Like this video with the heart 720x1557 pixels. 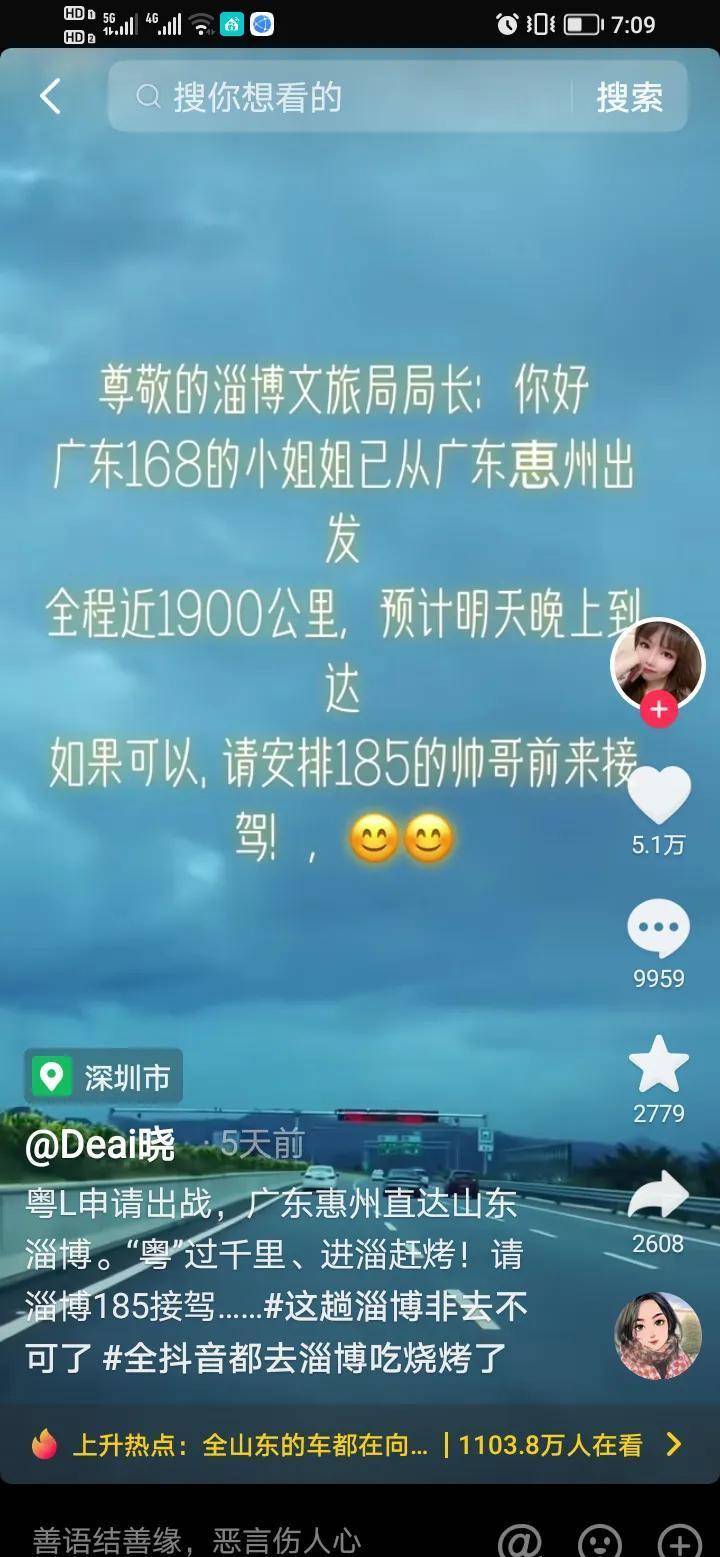click(658, 796)
